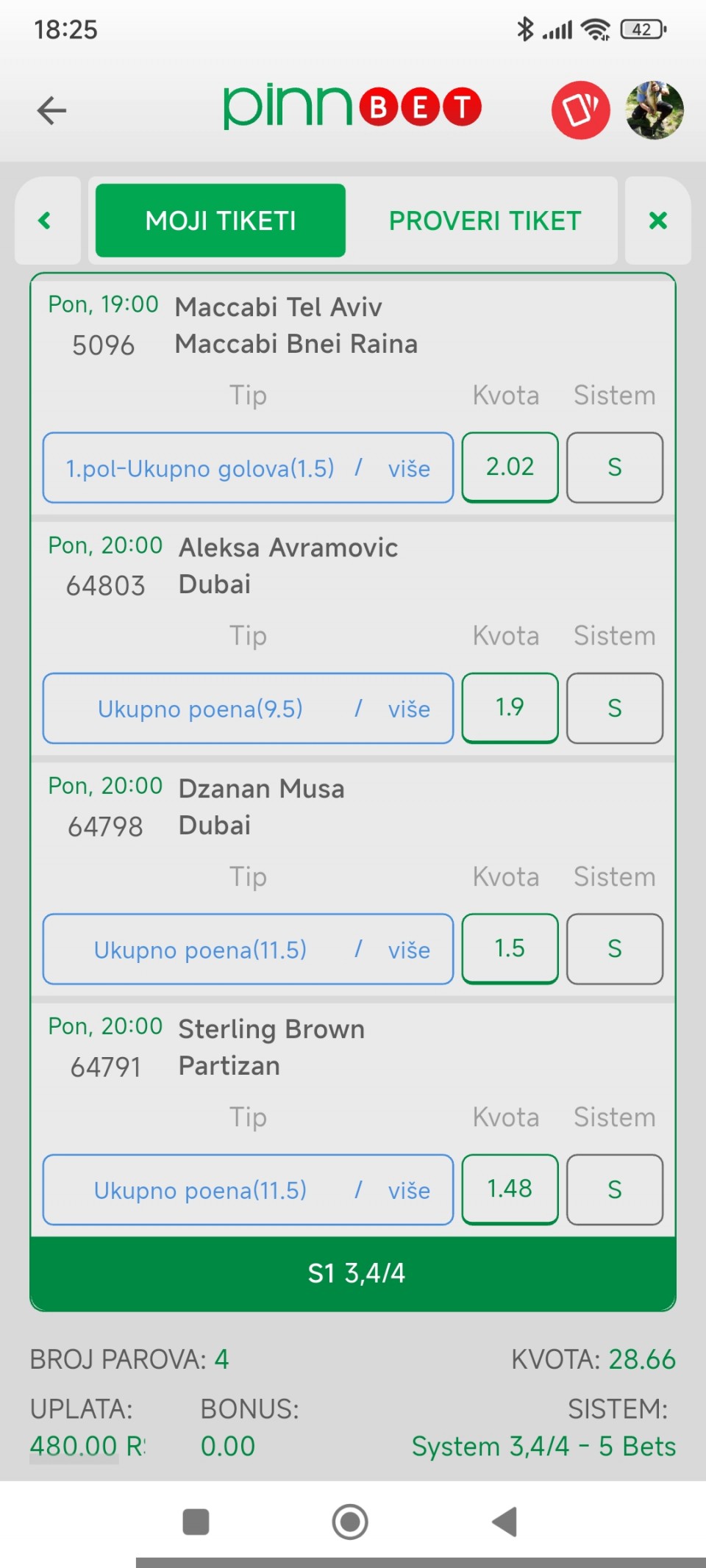706x1568 pixels.
Task: Tap the 2.02 odds for Maccabi Tel Aviv
Action: pos(510,468)
